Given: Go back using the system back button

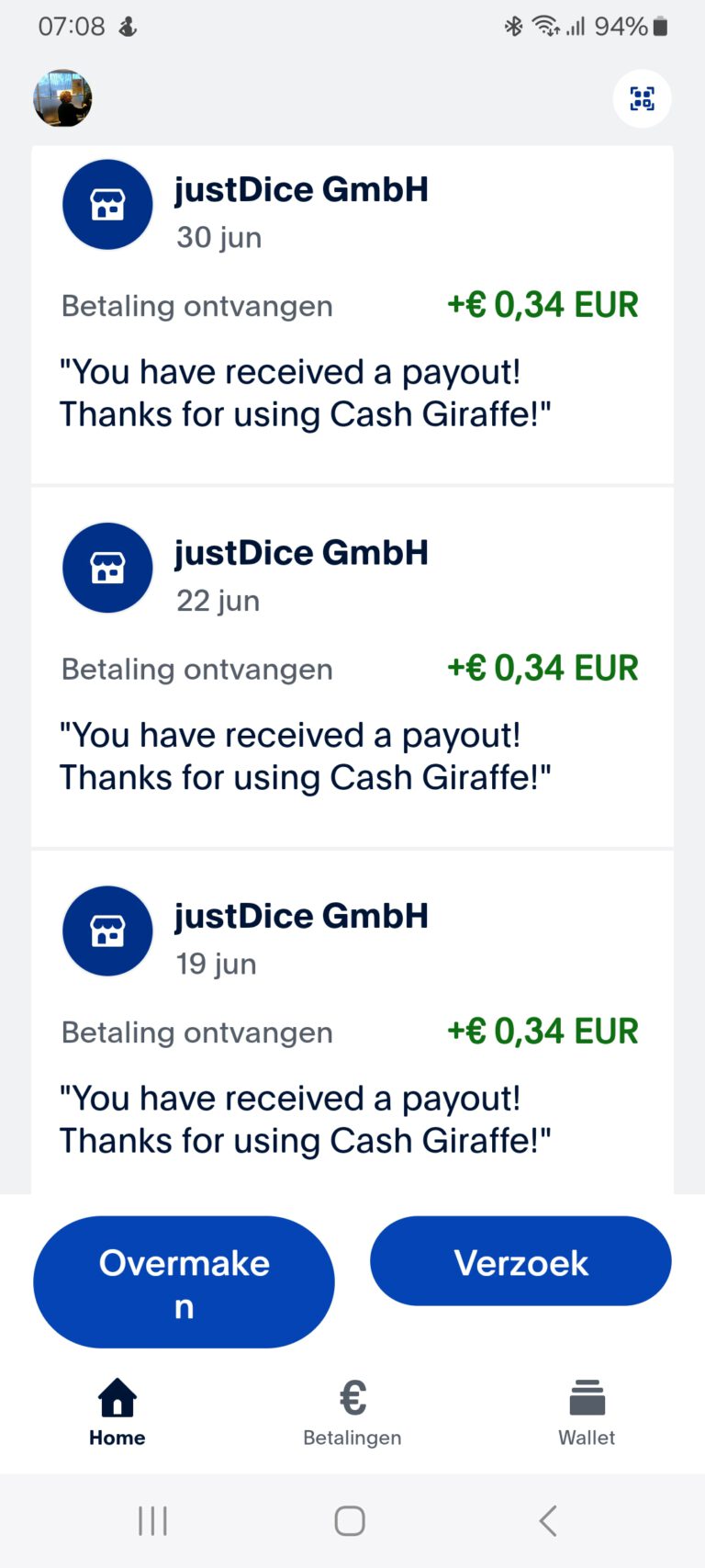Looking at the screenshot, I should coord(548,1520).
